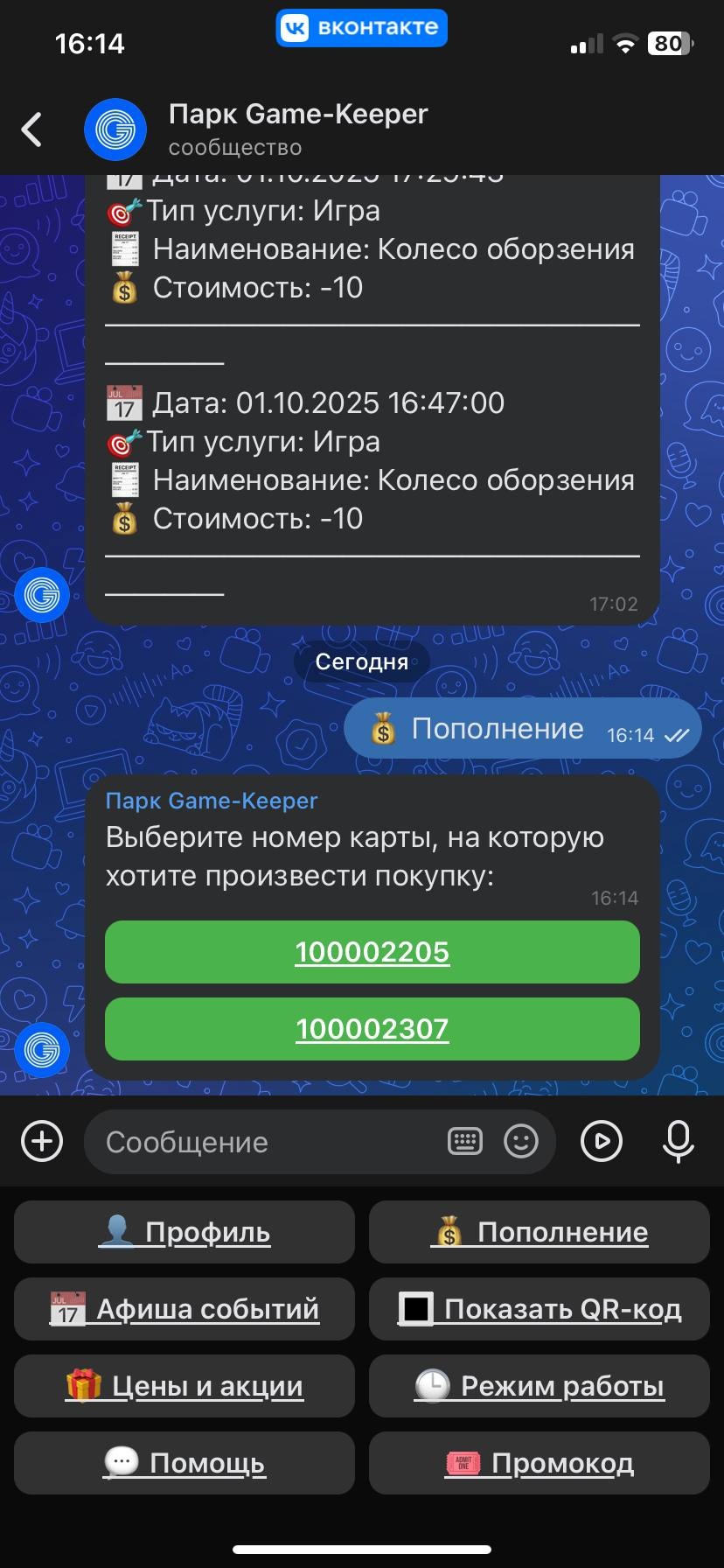The width and height of the screenshot is (724, 1568).
Task: See Режим работы hours
Action: [540, 1386]
